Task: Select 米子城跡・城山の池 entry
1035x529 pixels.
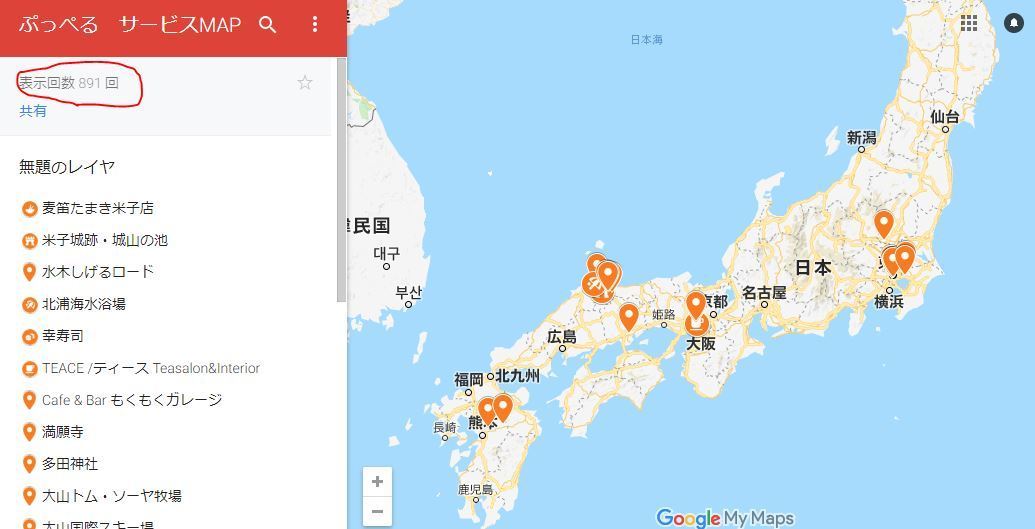Action: (x=104, y=240)
